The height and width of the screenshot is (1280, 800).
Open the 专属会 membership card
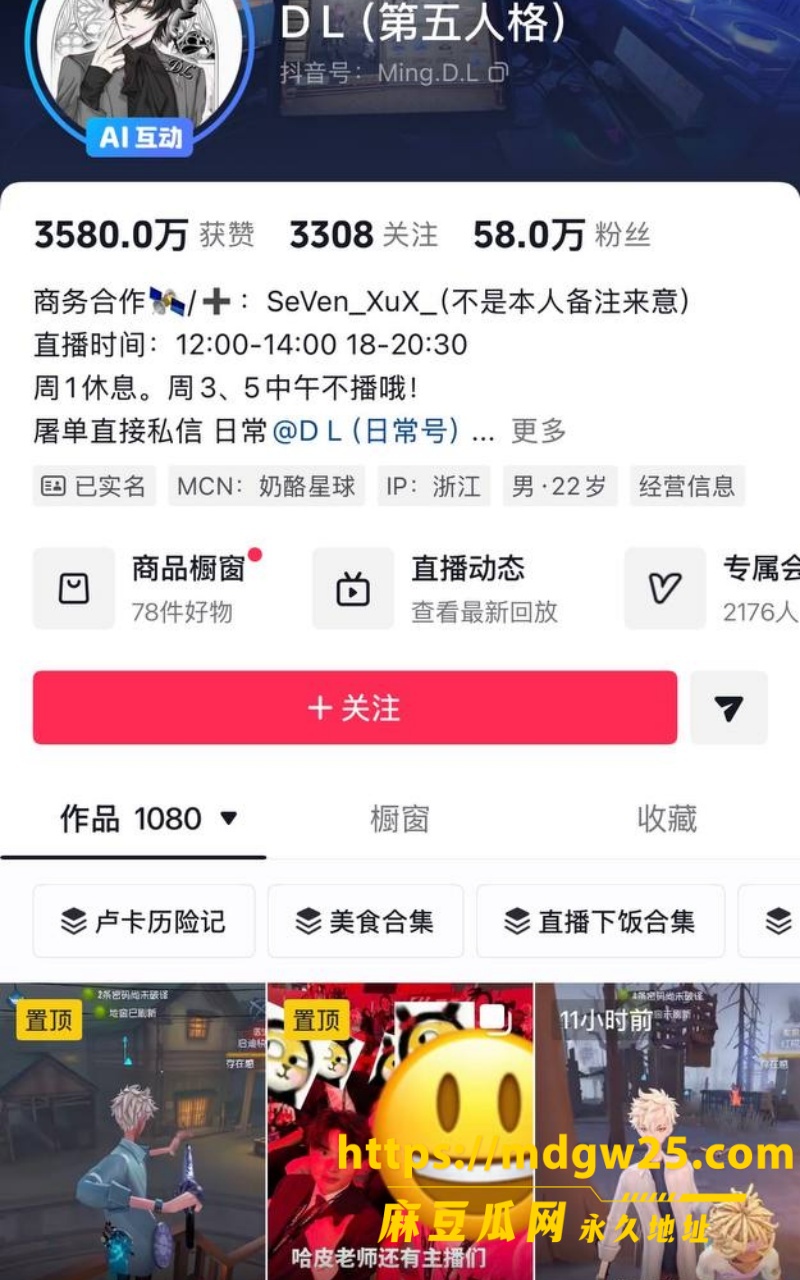712,588
